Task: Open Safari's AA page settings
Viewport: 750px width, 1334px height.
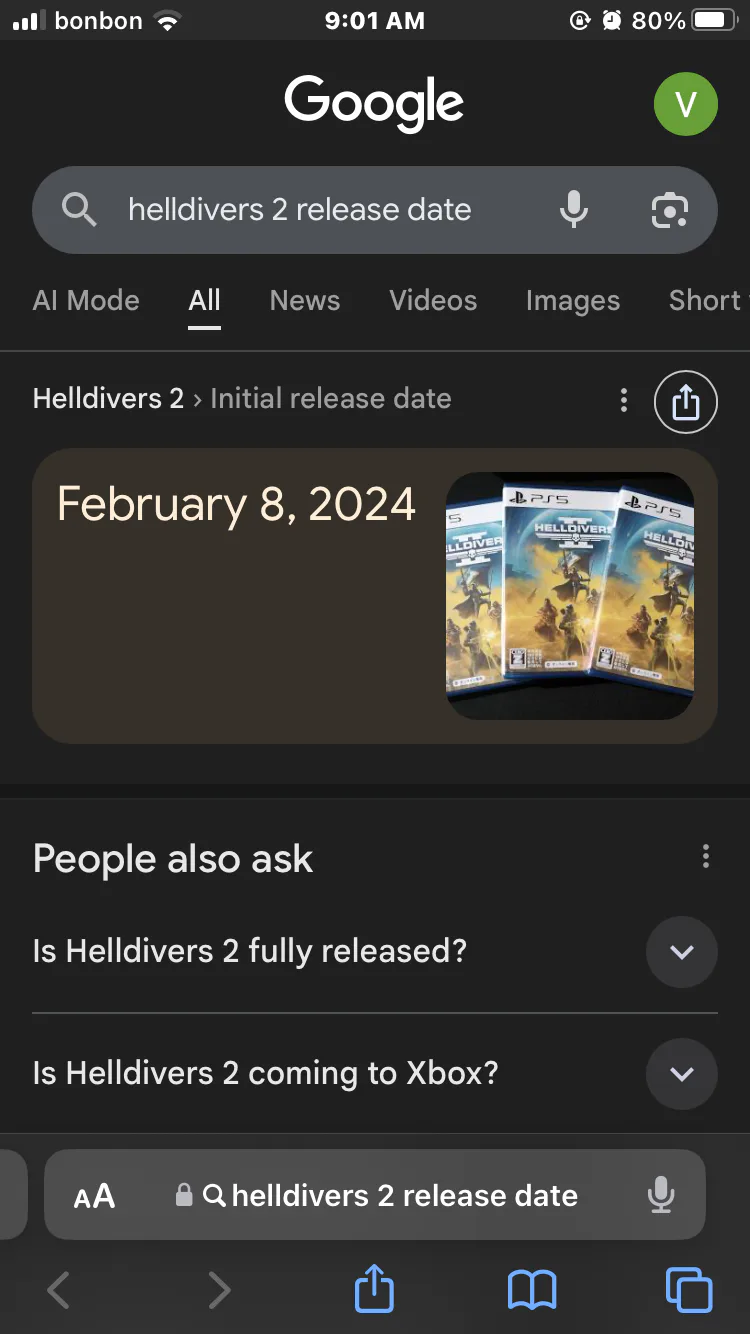Action: (95, 1196)
